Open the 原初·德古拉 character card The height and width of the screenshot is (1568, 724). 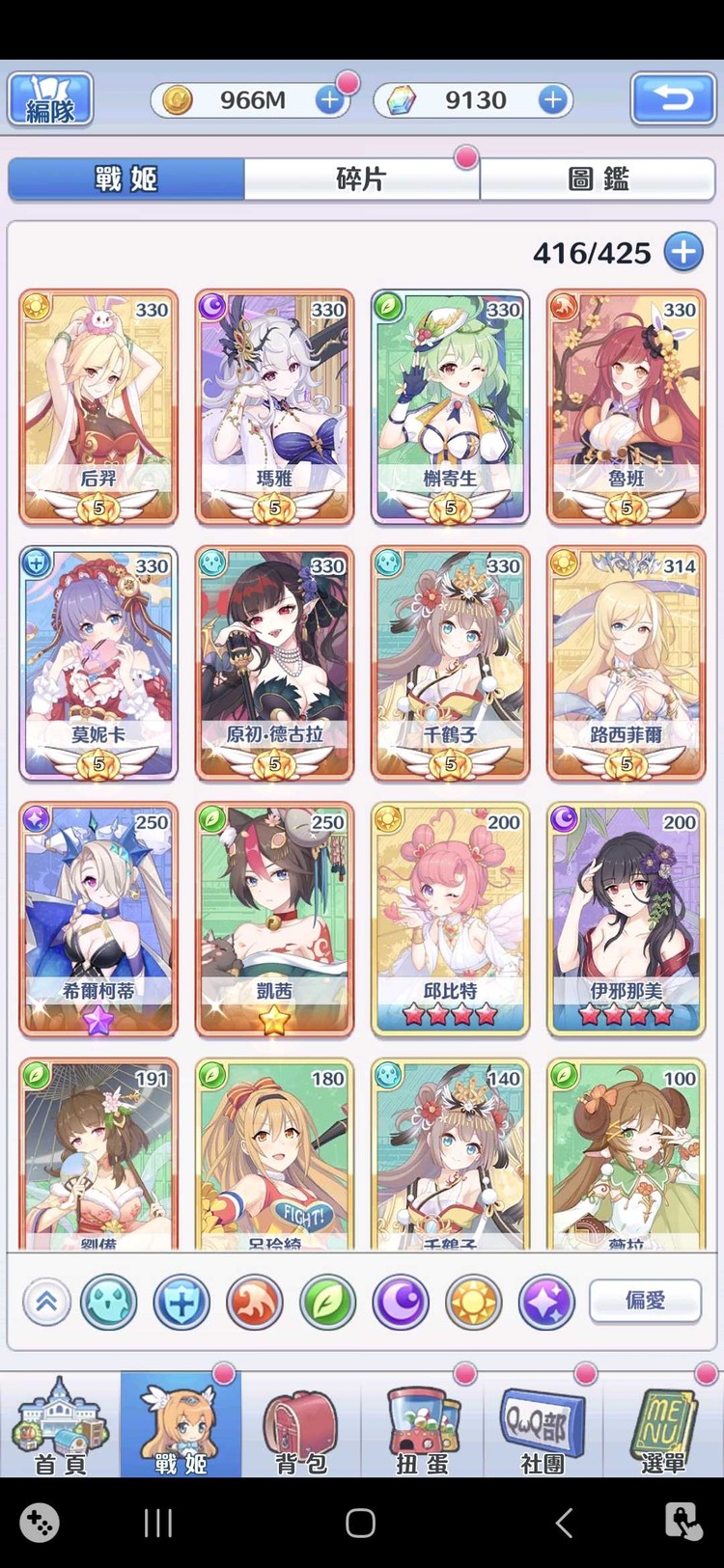coord(274,664)
